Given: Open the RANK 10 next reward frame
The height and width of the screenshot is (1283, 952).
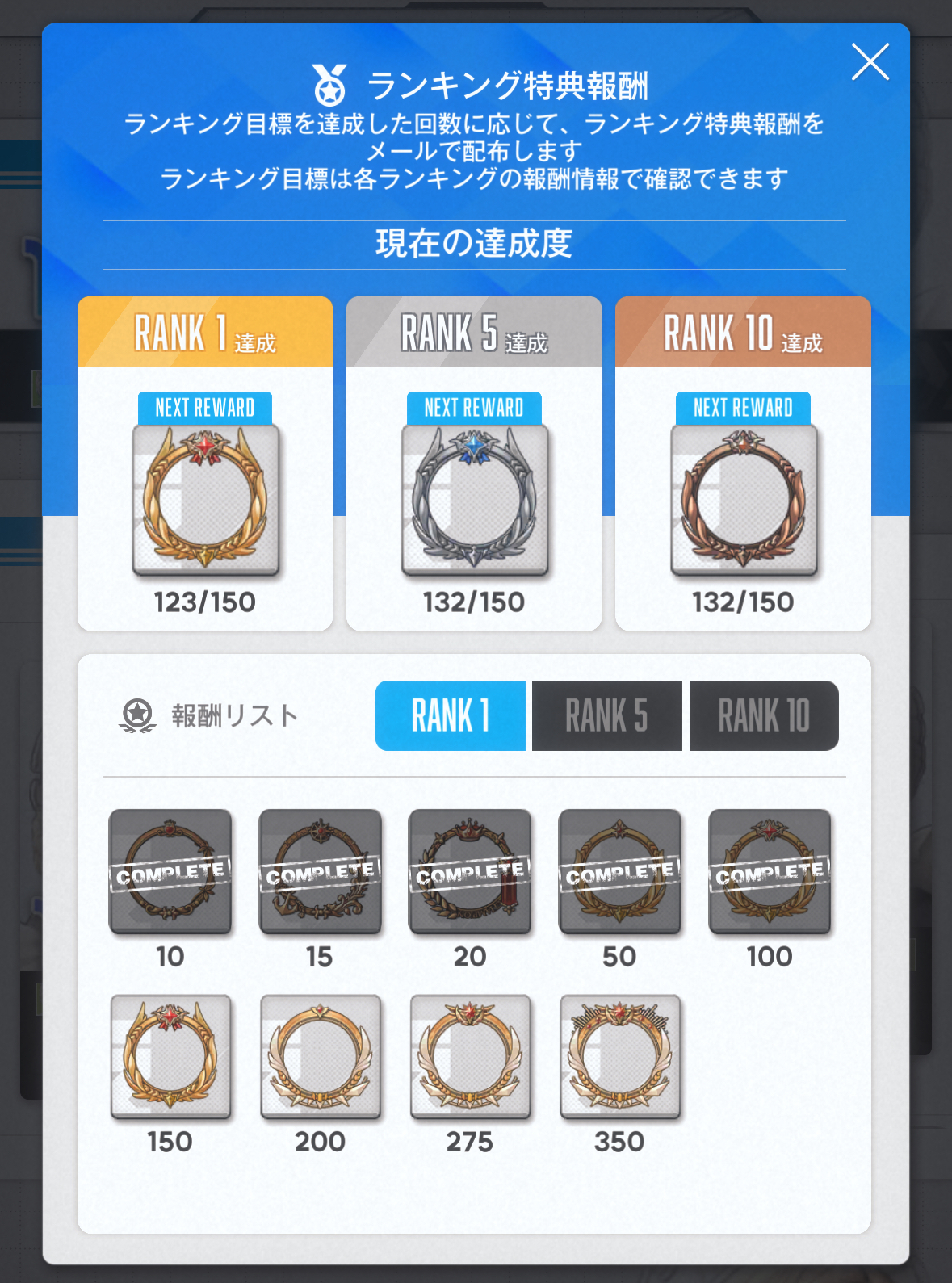Looking at the screenshot, I should point(744,500).
